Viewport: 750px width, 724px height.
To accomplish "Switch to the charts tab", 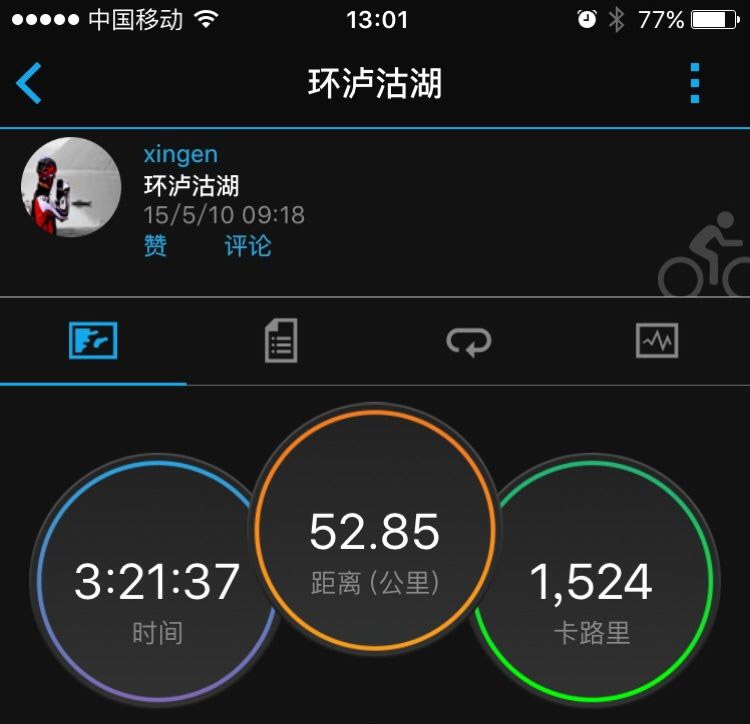I will click(x=656, y=342).
